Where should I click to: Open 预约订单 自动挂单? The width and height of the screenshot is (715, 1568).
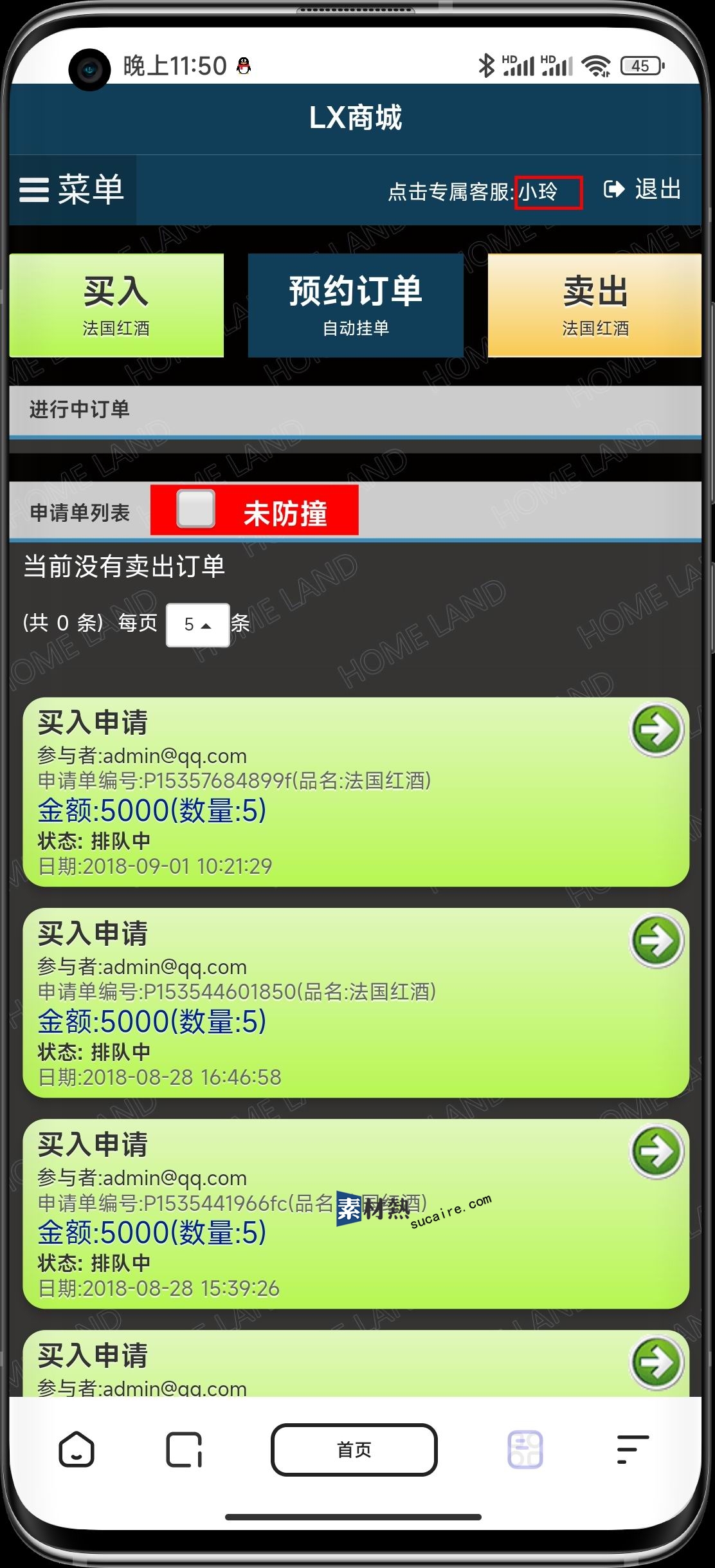(356, 306)
